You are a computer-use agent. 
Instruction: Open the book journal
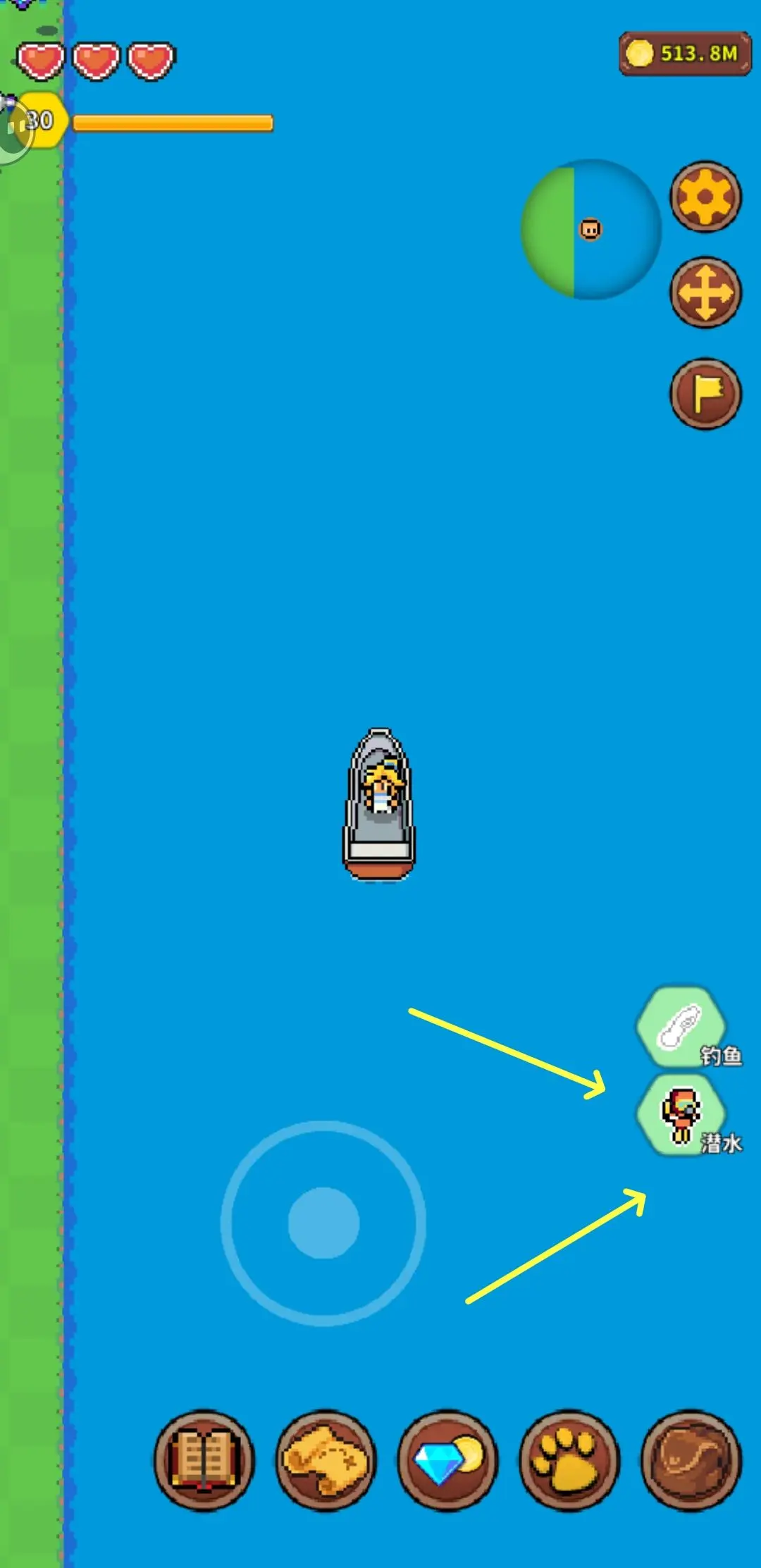[x=204, y=1459]
